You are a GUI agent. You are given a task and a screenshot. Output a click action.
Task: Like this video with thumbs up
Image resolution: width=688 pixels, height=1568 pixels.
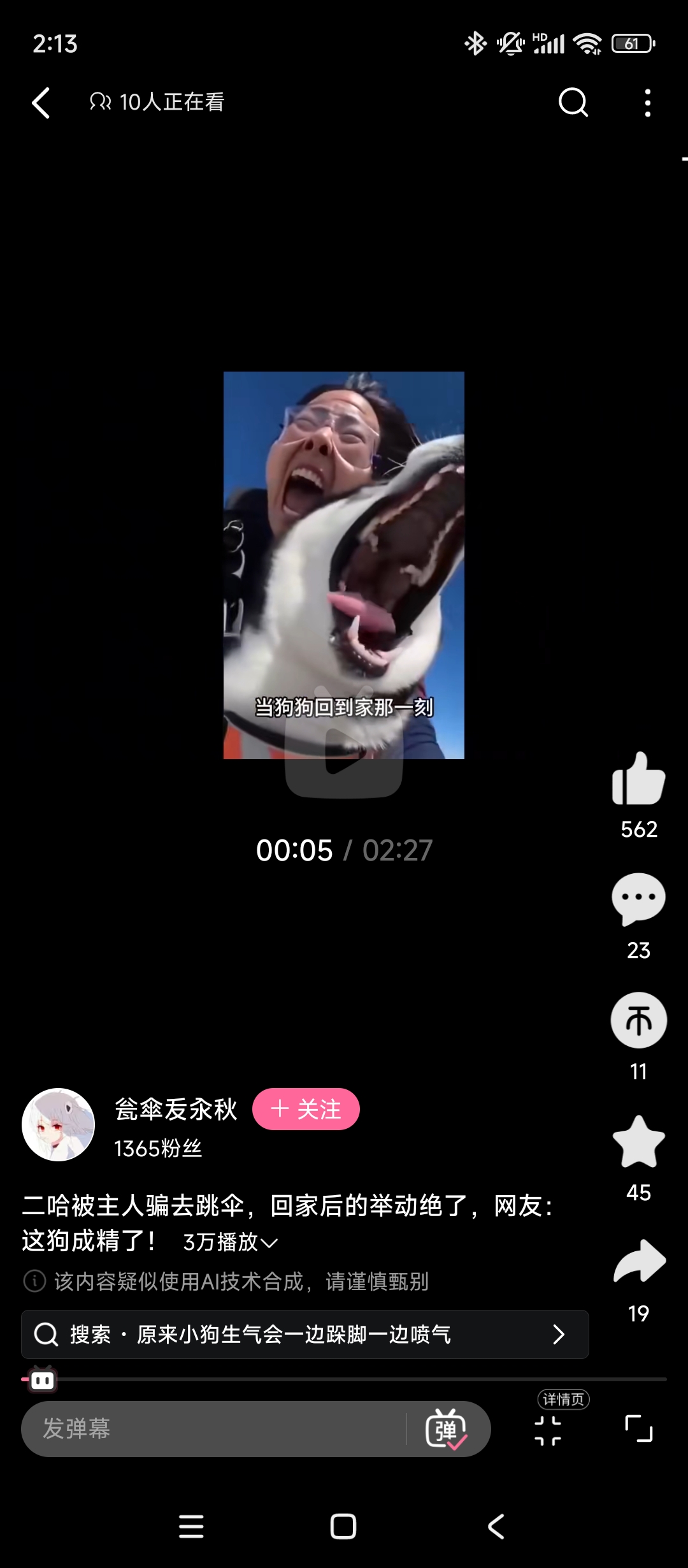pos(638,778)
